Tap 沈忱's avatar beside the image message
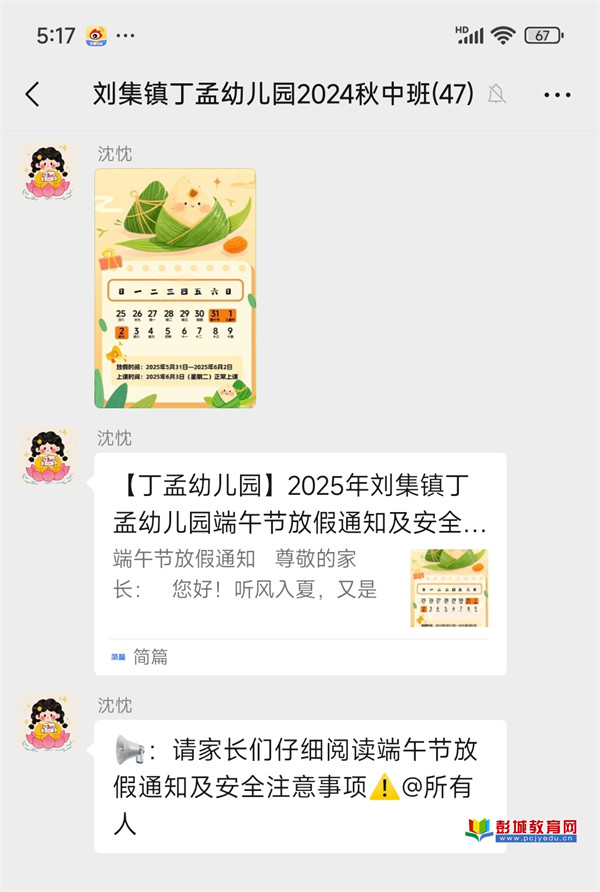This screenshot has height=892, width=600. point(47,171)
